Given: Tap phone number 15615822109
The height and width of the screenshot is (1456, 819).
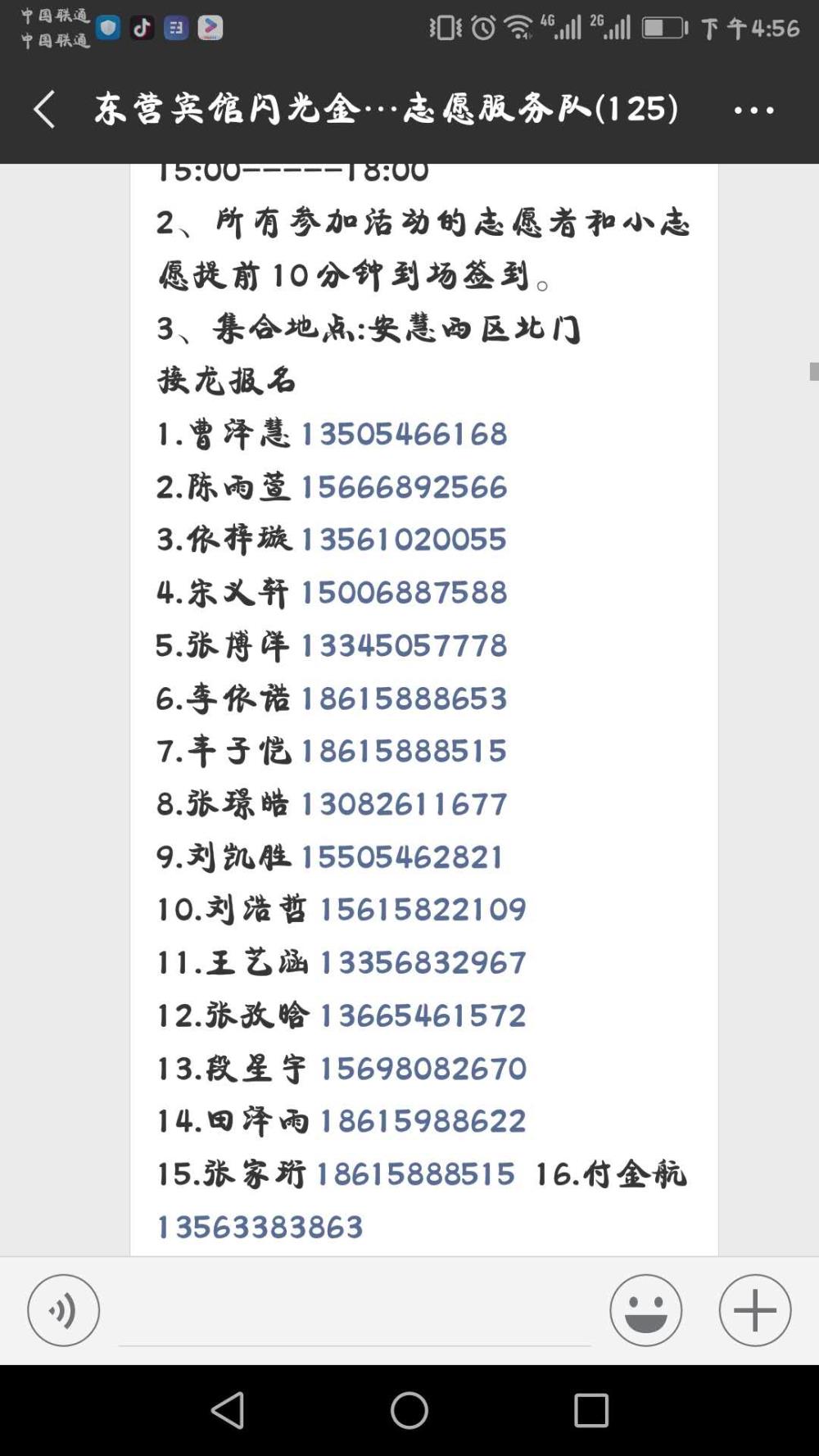Looking at the screenshot, I should [423, 910].
